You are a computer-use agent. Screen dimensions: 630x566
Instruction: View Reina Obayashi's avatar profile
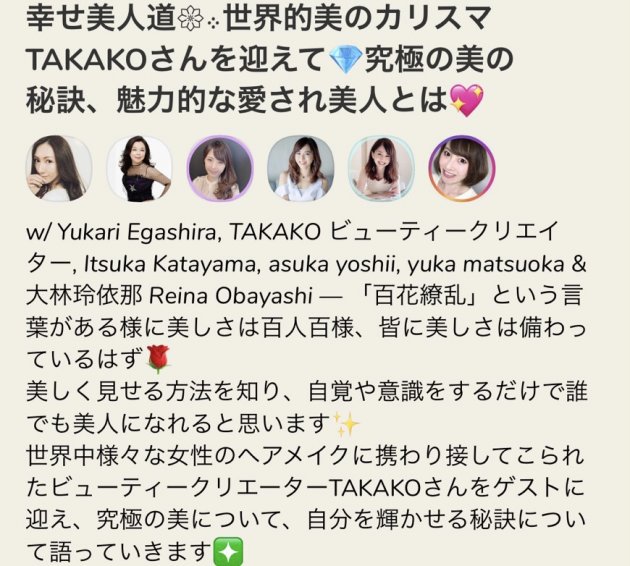[x=461, y=169]
